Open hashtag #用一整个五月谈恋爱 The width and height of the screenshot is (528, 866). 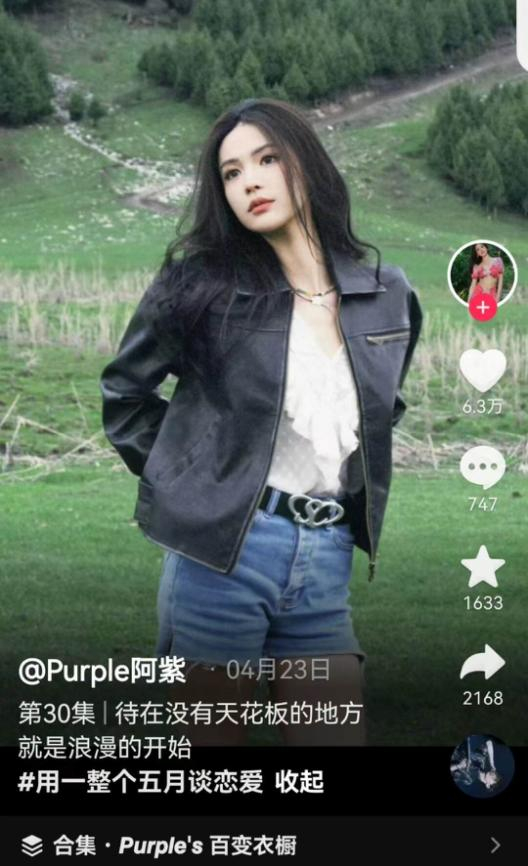point(141,782)
